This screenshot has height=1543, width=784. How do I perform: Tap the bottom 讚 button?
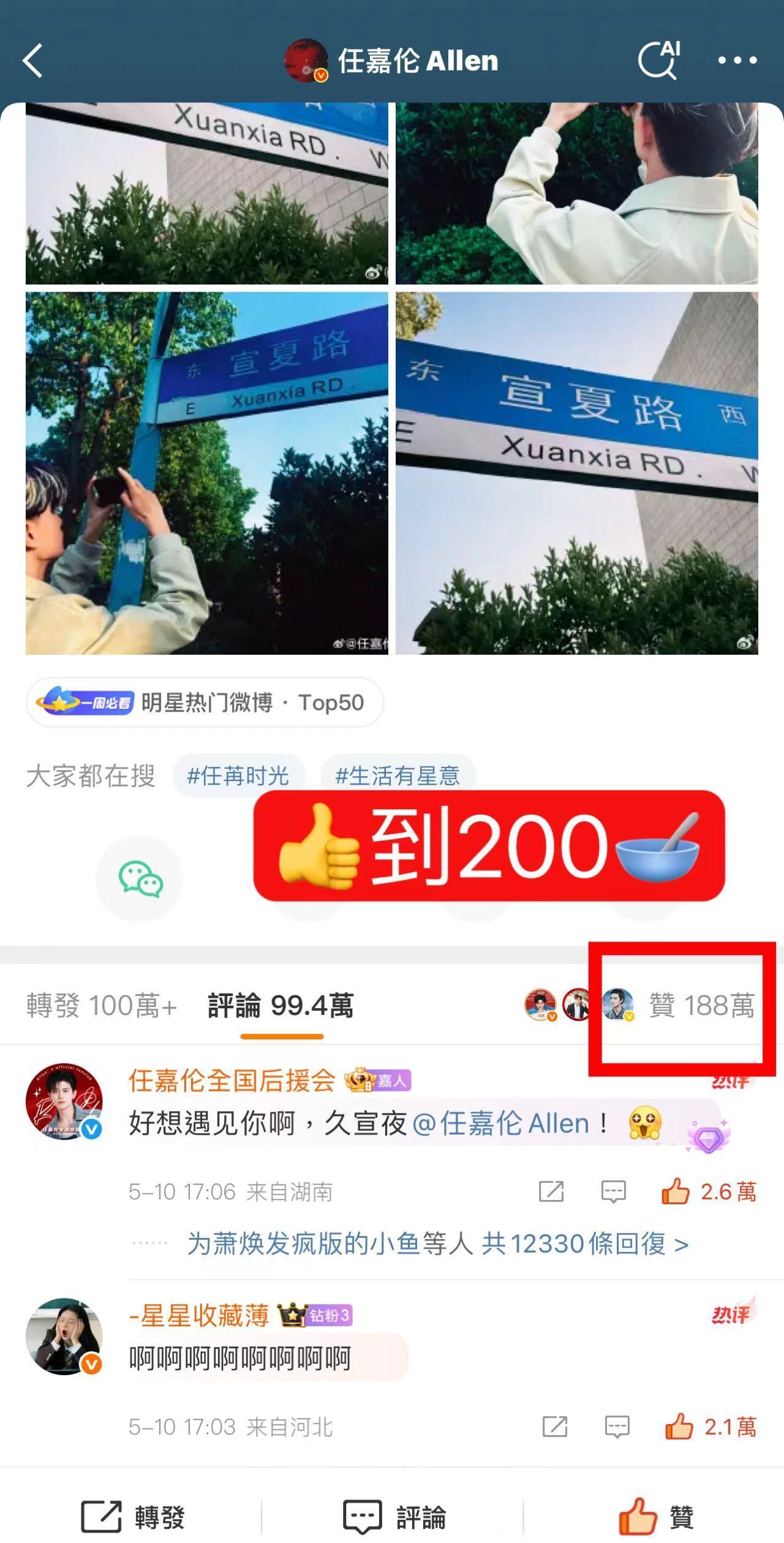[x=655, y=1517]
